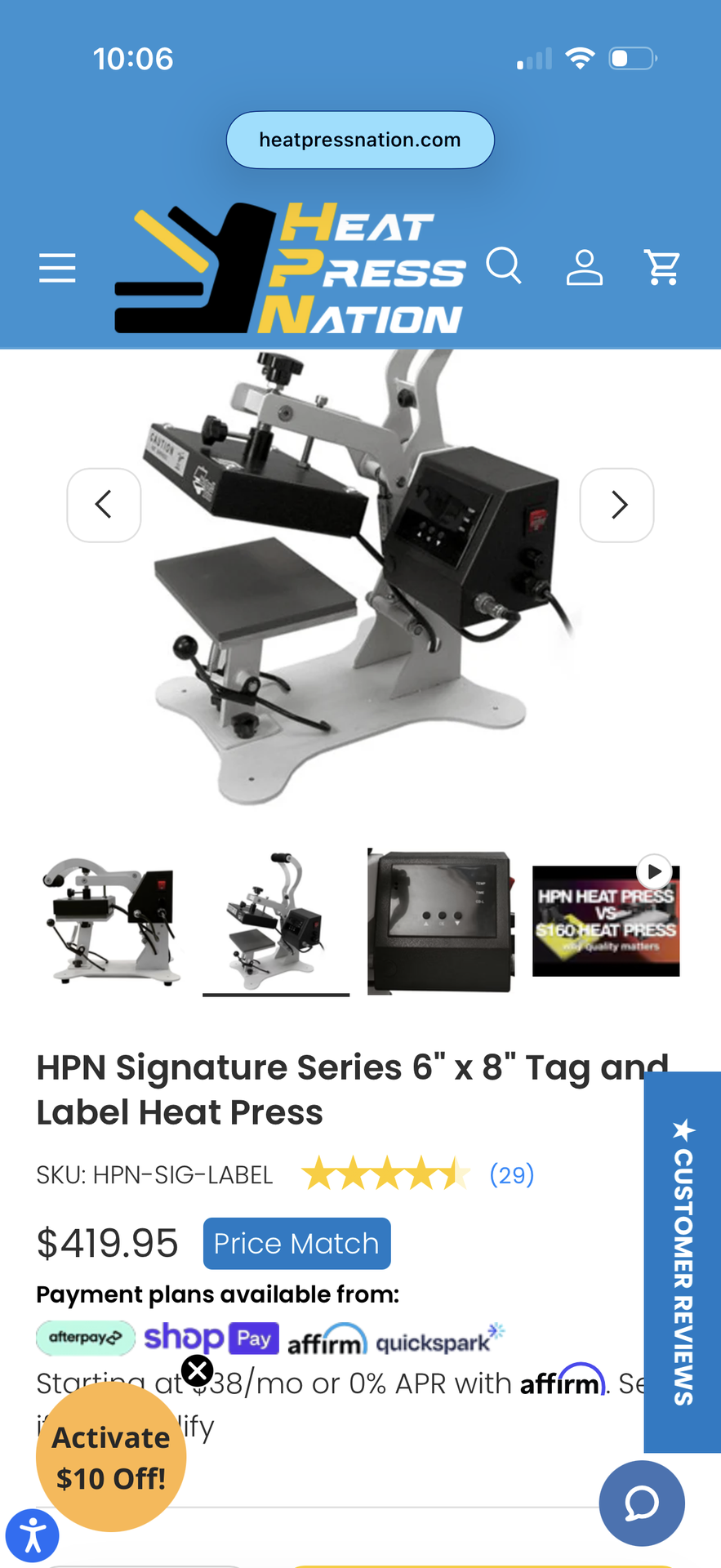
Task: Activate the $10 Off offer
Action: [x=111, y=1458]
